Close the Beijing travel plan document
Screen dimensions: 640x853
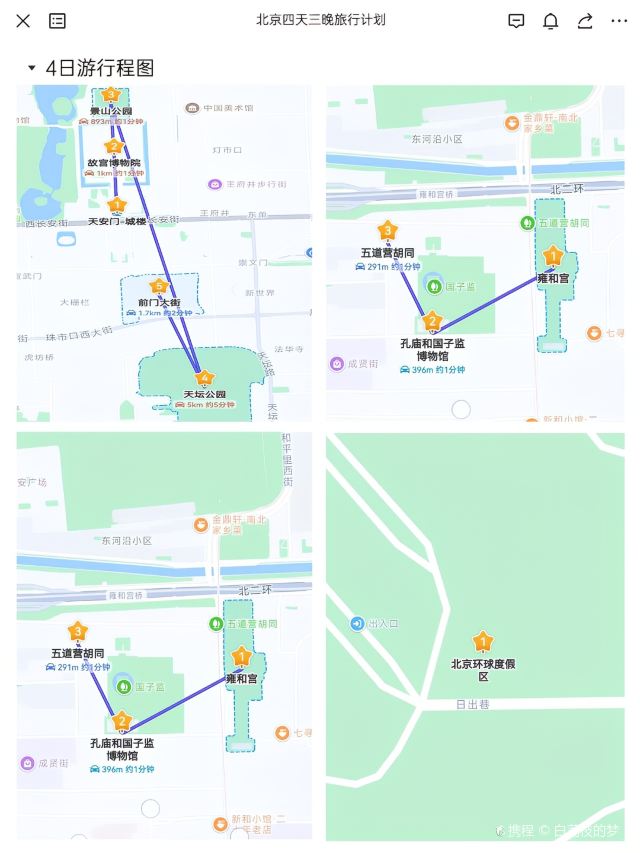[23, 21]
